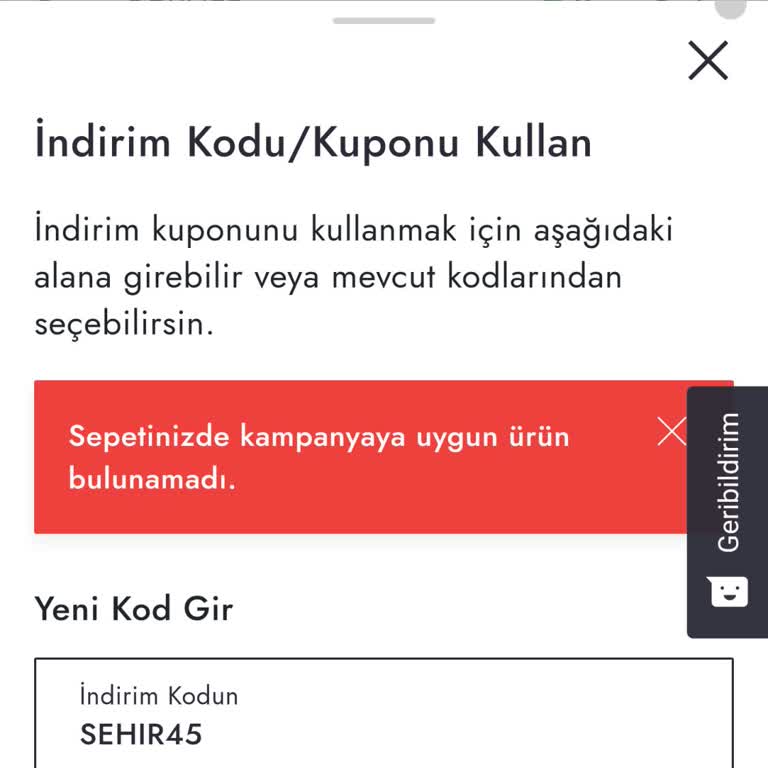Open the Geribildirim feedback tab
This screenshot has width=768, height=768.
728,510
